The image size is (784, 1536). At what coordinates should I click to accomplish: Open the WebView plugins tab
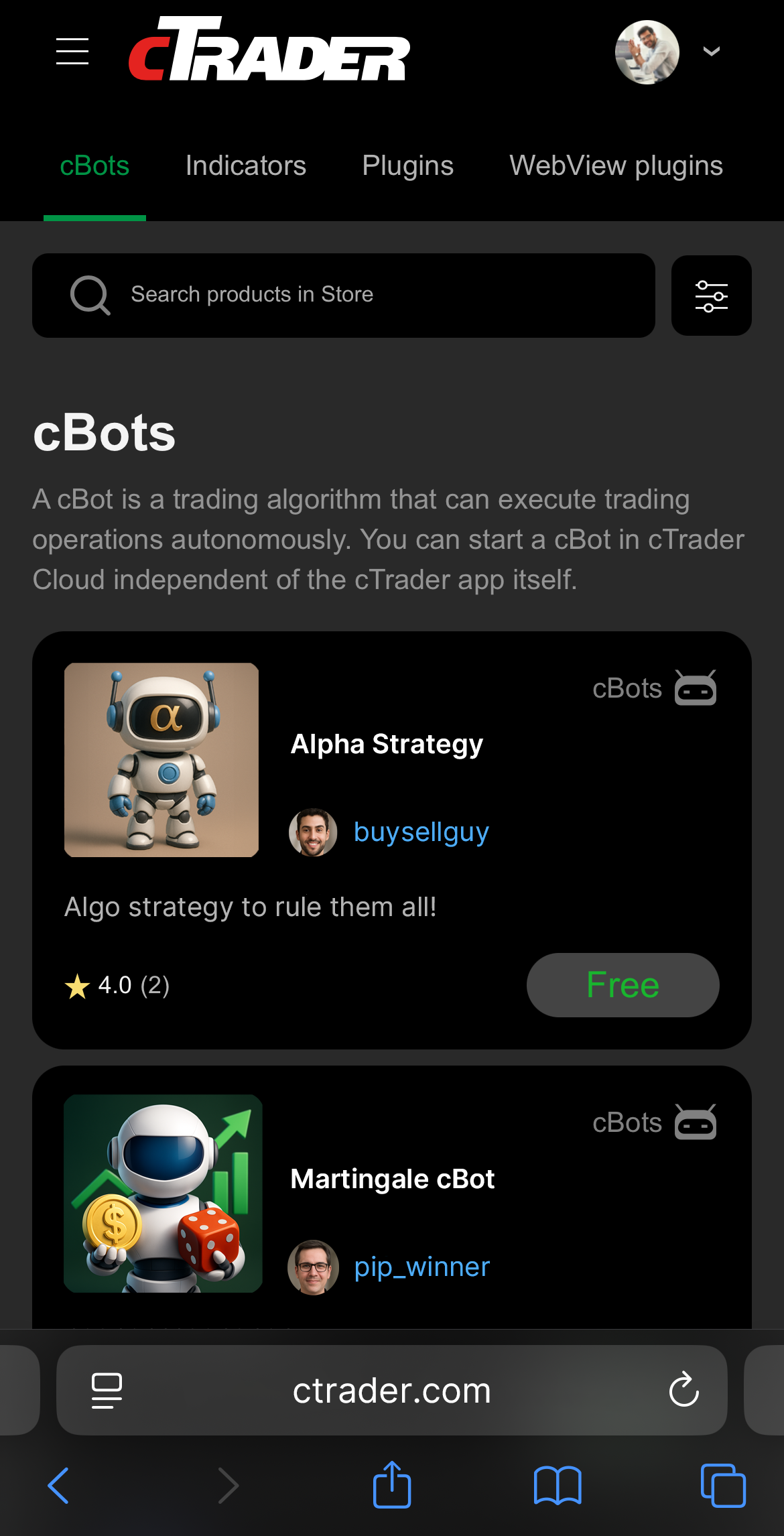(616, 166)
